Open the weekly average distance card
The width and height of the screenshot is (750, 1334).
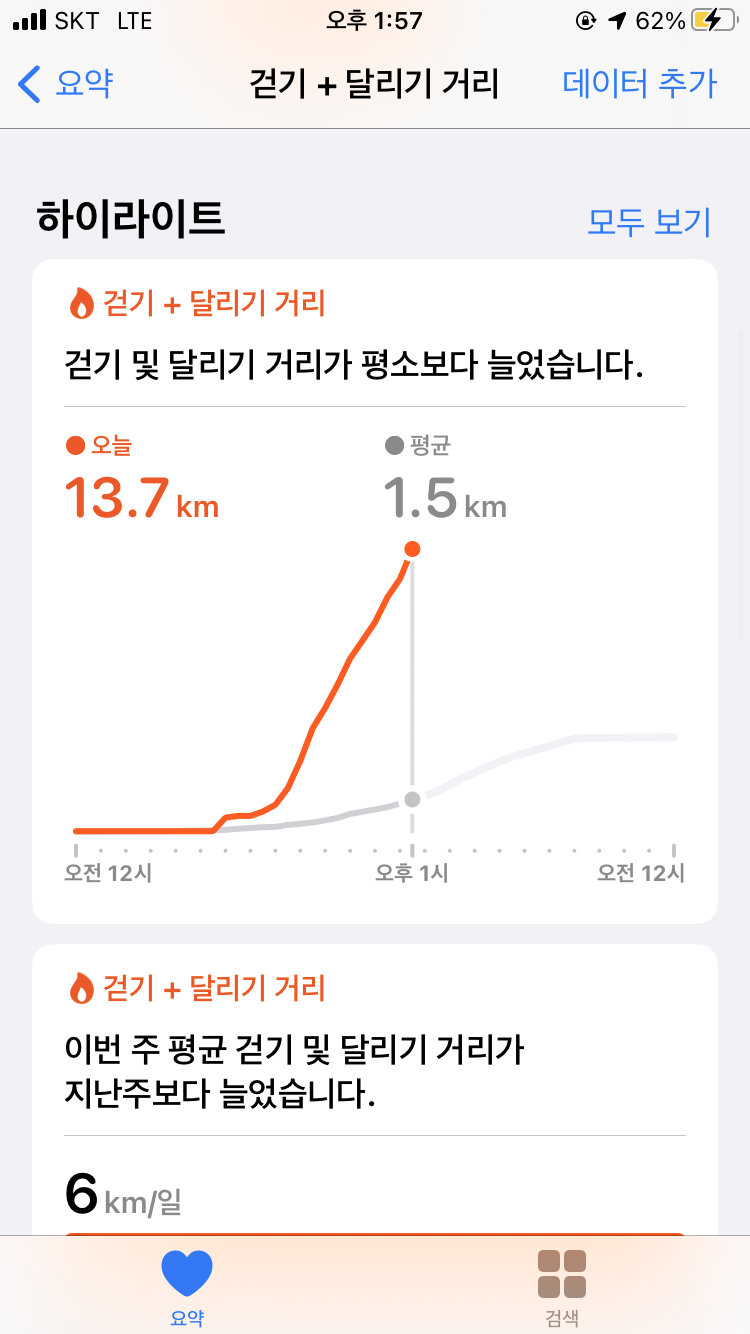tap(375, 1089)
